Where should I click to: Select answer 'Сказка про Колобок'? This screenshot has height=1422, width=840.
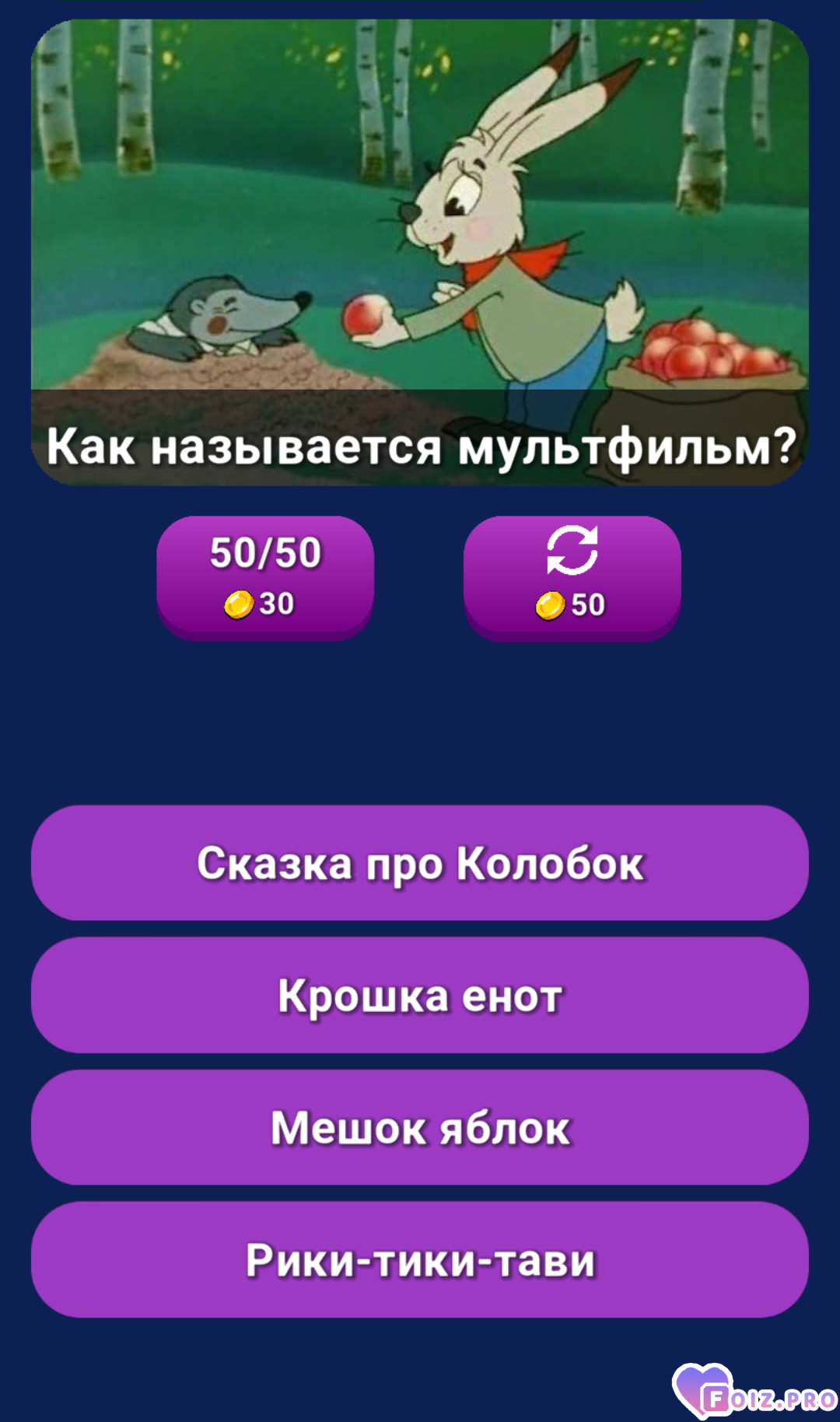click(420, 863)
